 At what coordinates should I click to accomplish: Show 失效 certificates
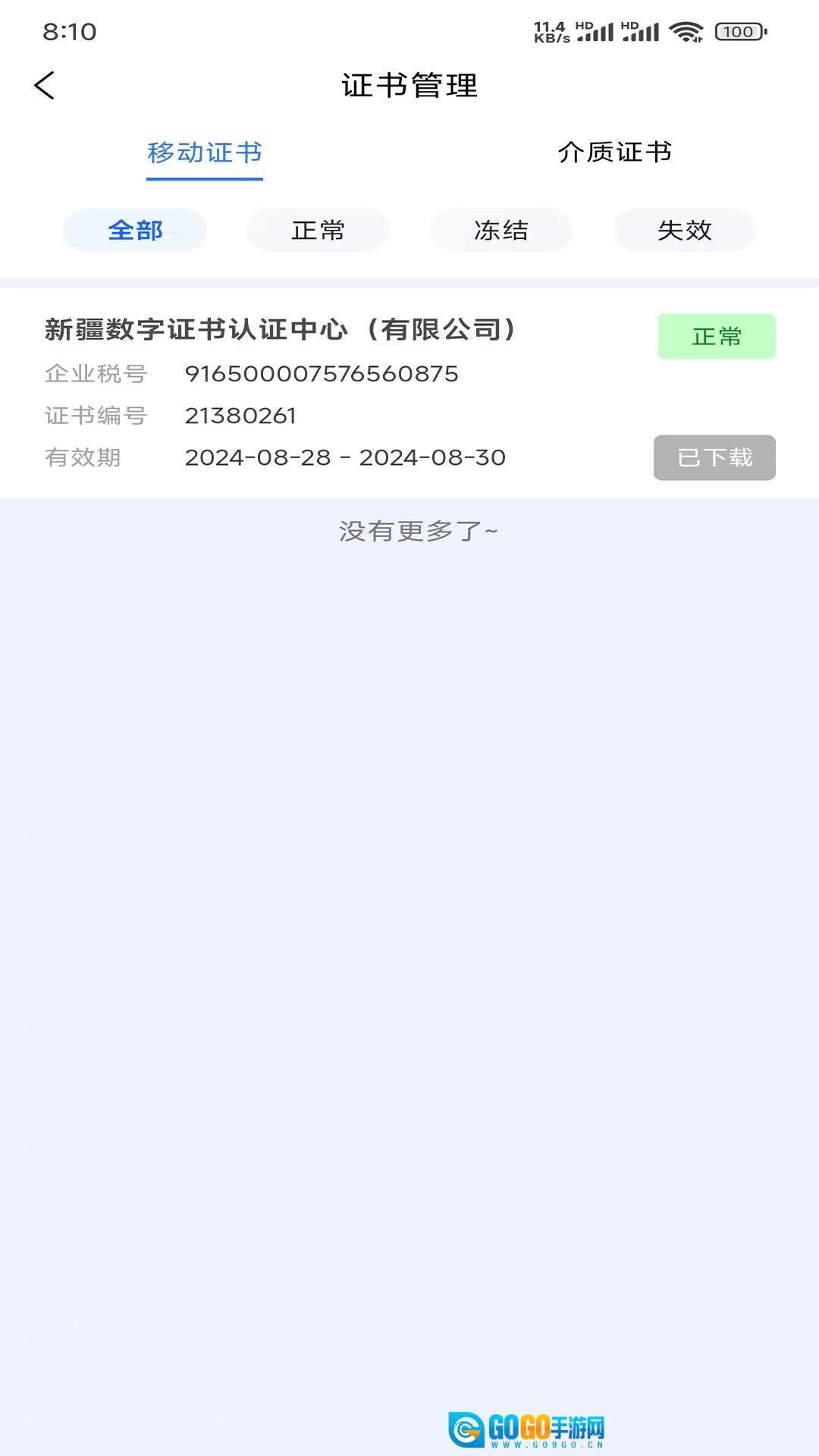click(x=684, y=231)
